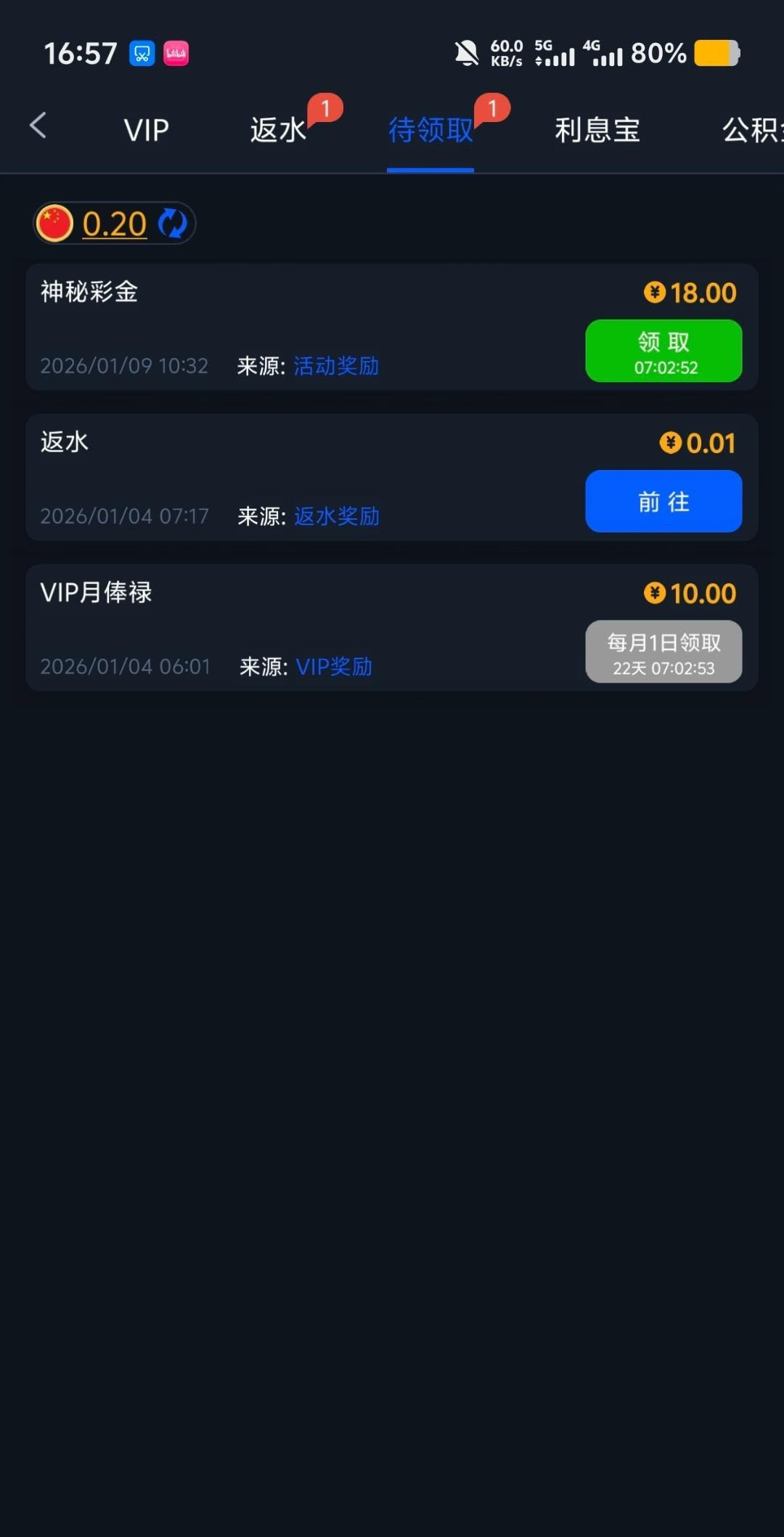Claim the 神秘彩金 bonus with 领取
784x1537 pixels.
663,351
